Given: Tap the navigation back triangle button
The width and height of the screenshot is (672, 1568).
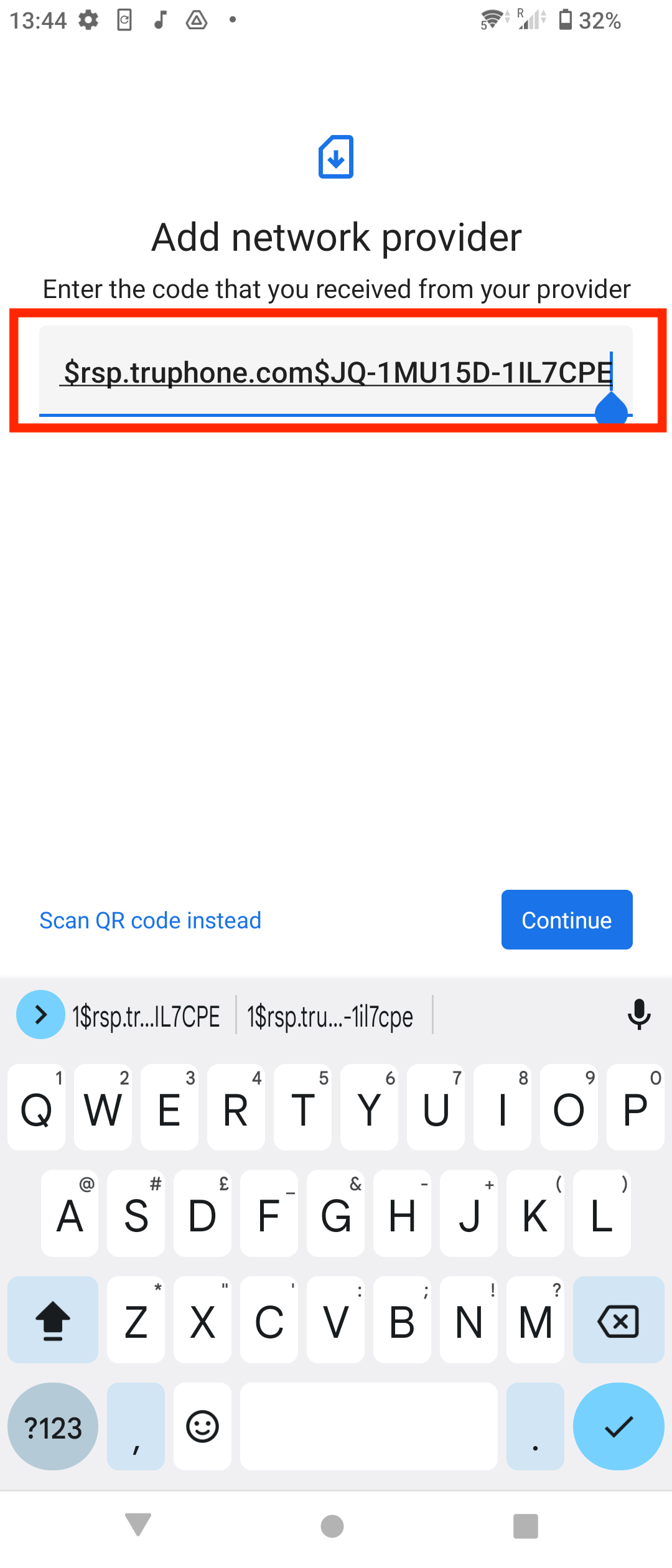Looking at the screenshot, I should [137, 1526].
